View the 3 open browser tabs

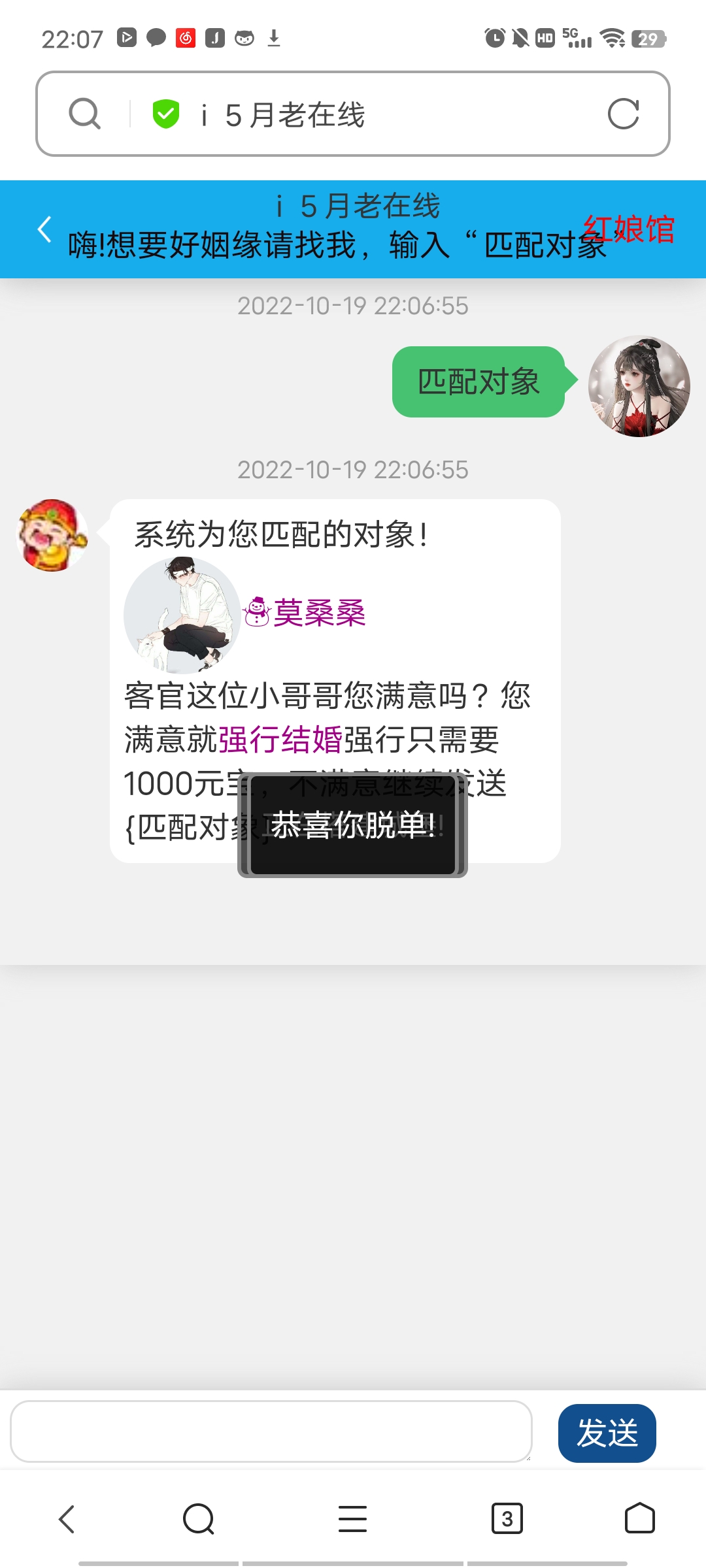(507, 1518)
